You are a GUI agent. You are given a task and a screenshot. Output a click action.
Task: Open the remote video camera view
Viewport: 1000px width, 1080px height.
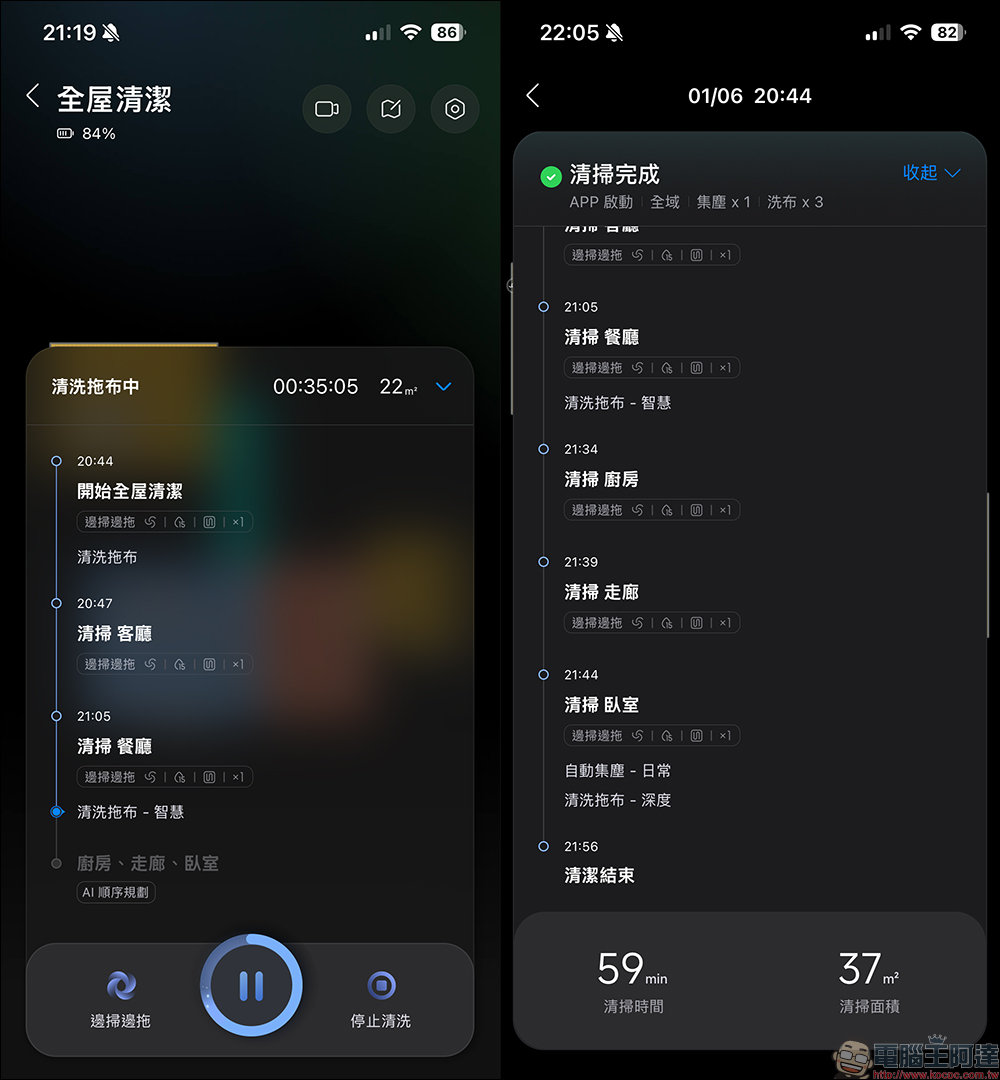(x=327, y=109)
